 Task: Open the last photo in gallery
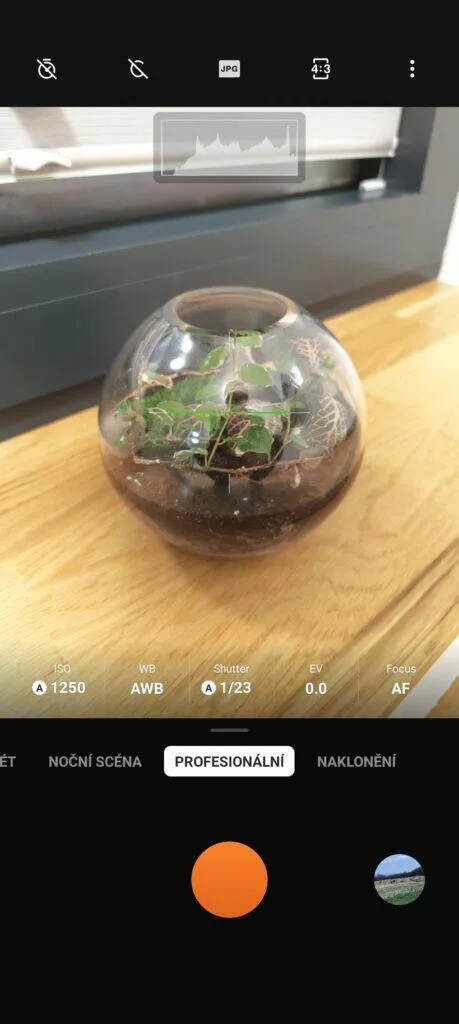399,880
